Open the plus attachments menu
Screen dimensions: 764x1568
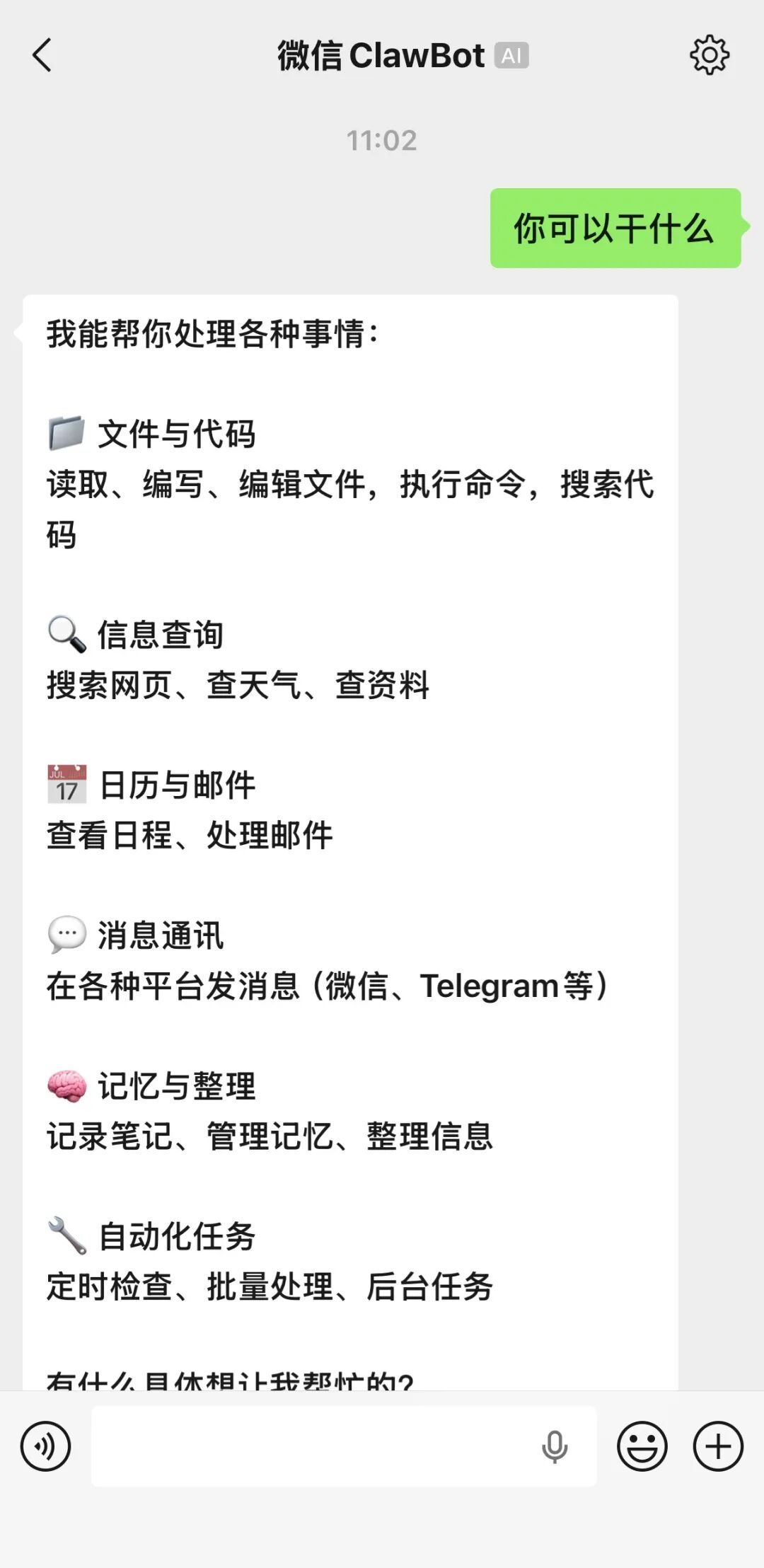(717, 1446)
